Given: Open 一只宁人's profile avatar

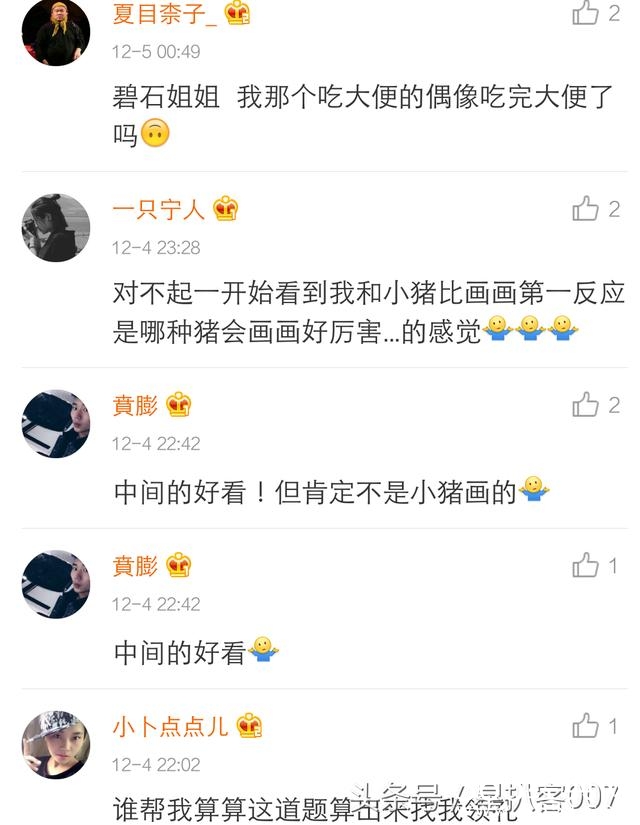Looking at the screenshot, I should coord(56,228).
